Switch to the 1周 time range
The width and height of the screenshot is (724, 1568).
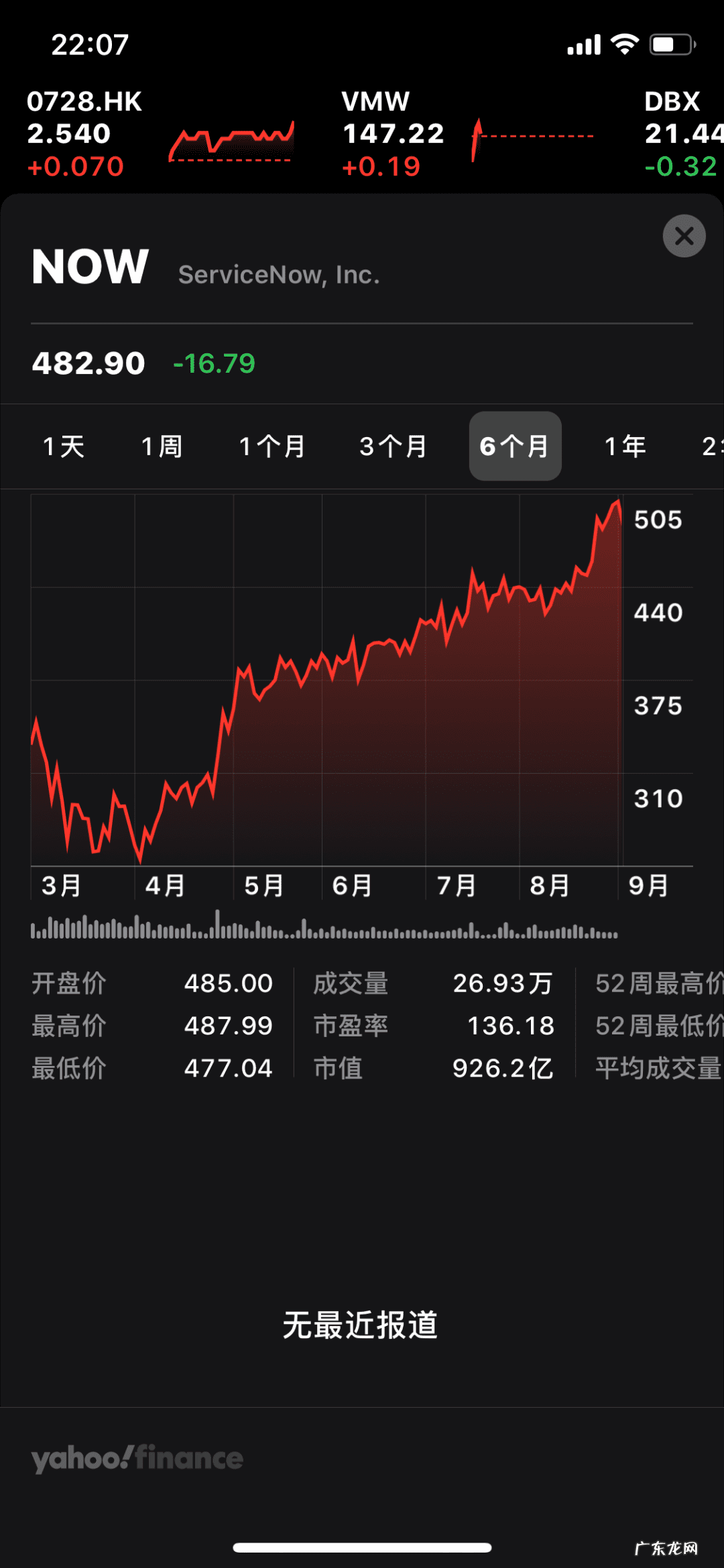(162, 446)
